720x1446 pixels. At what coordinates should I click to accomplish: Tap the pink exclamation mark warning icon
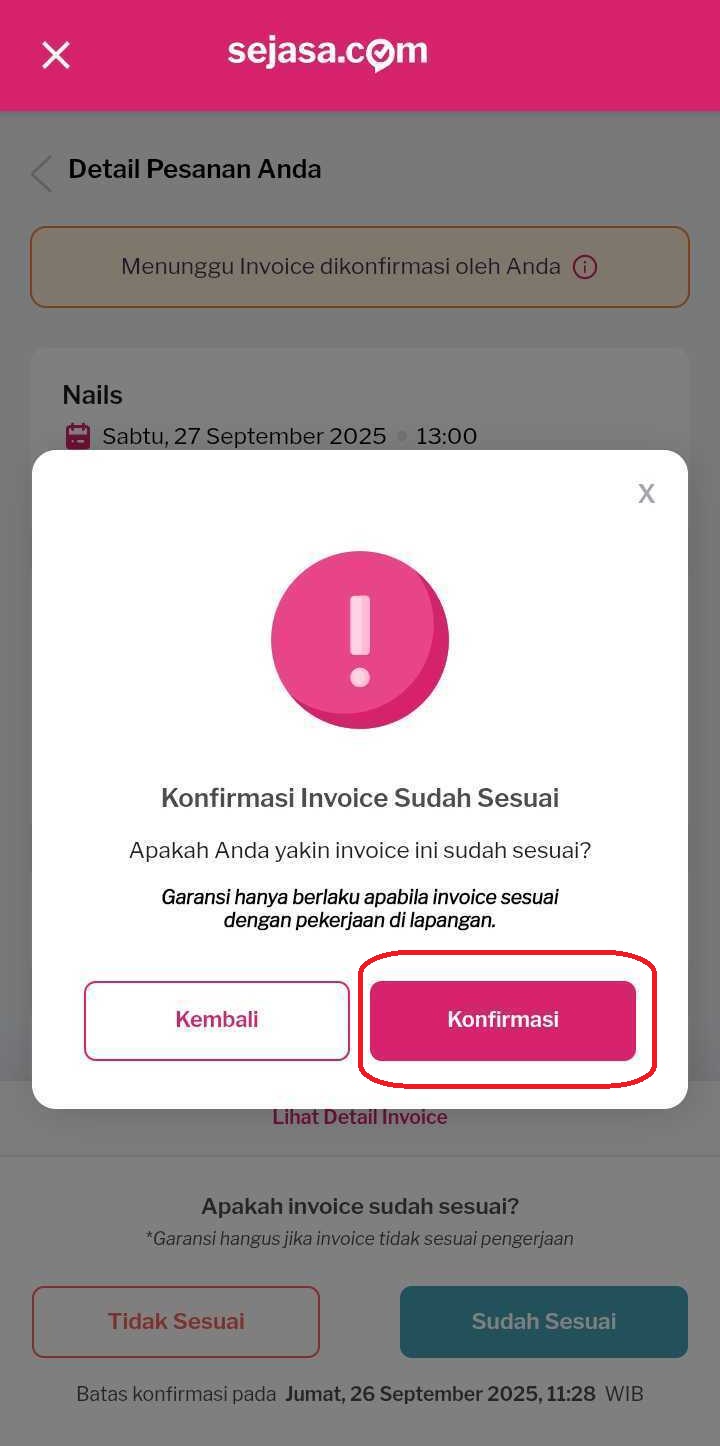coord(360,640)
